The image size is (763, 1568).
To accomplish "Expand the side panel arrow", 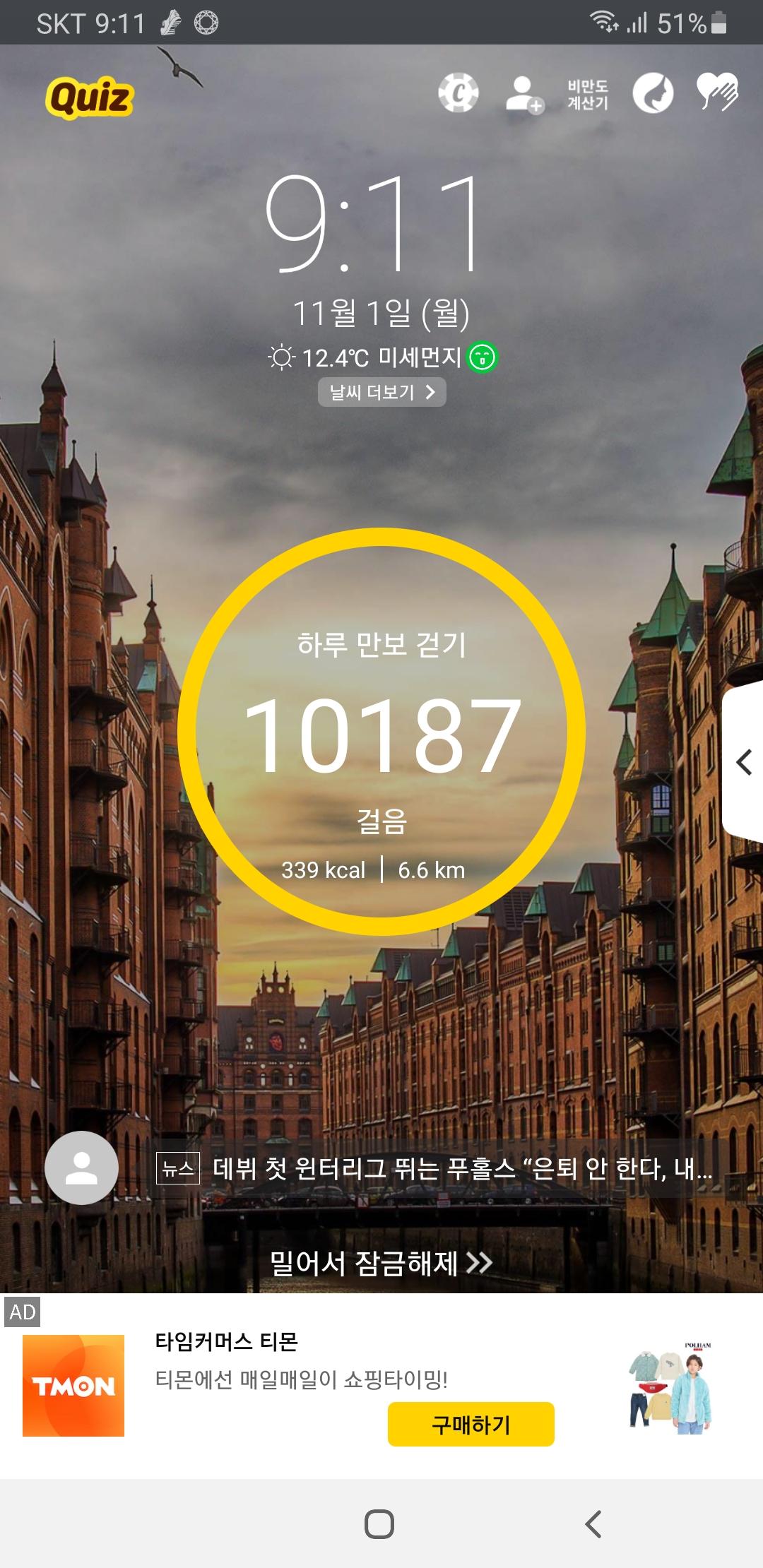I will point(744,762).
